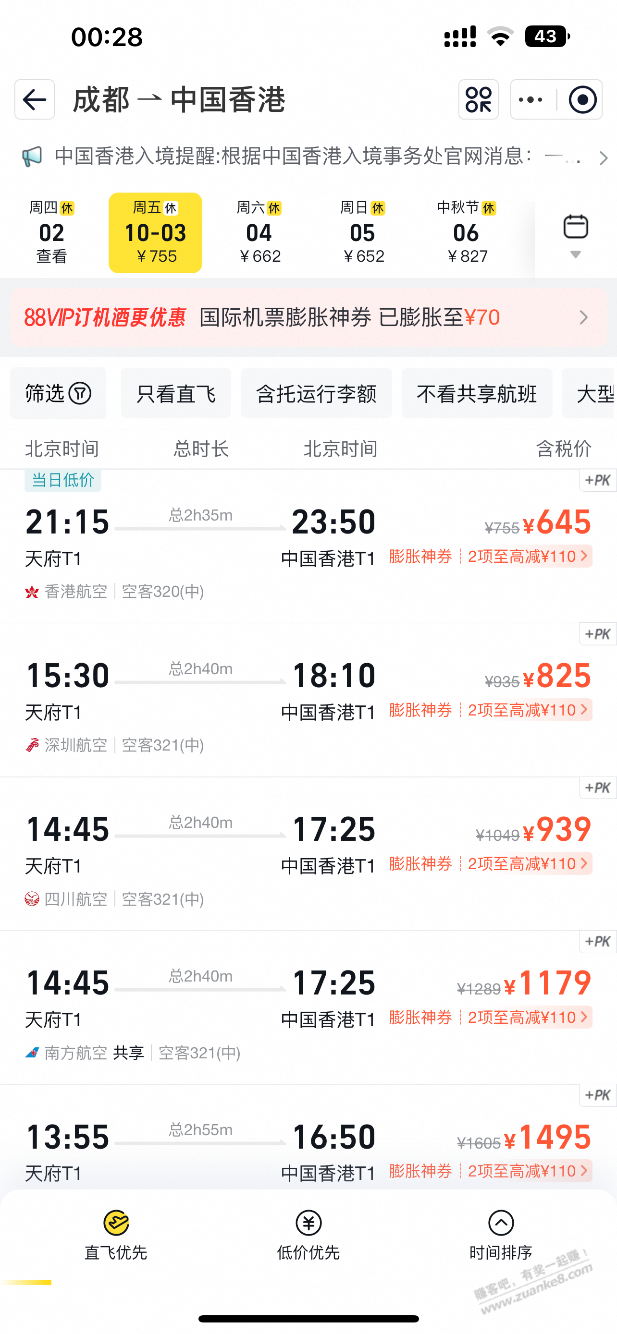
Task: Expand the 中国香港入境提醒 notice
Action: point(310,157)
